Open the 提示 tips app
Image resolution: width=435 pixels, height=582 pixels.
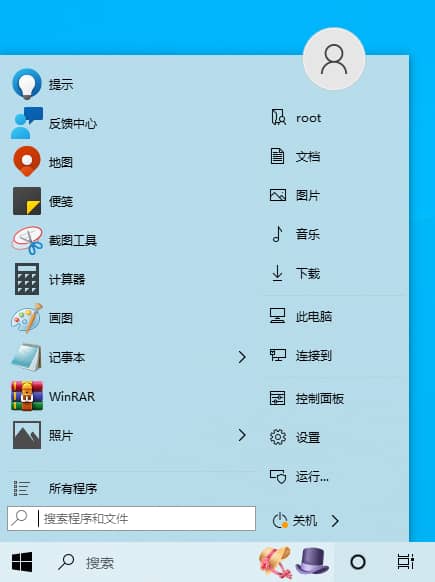pyautogui.click(x=129, y=84)
